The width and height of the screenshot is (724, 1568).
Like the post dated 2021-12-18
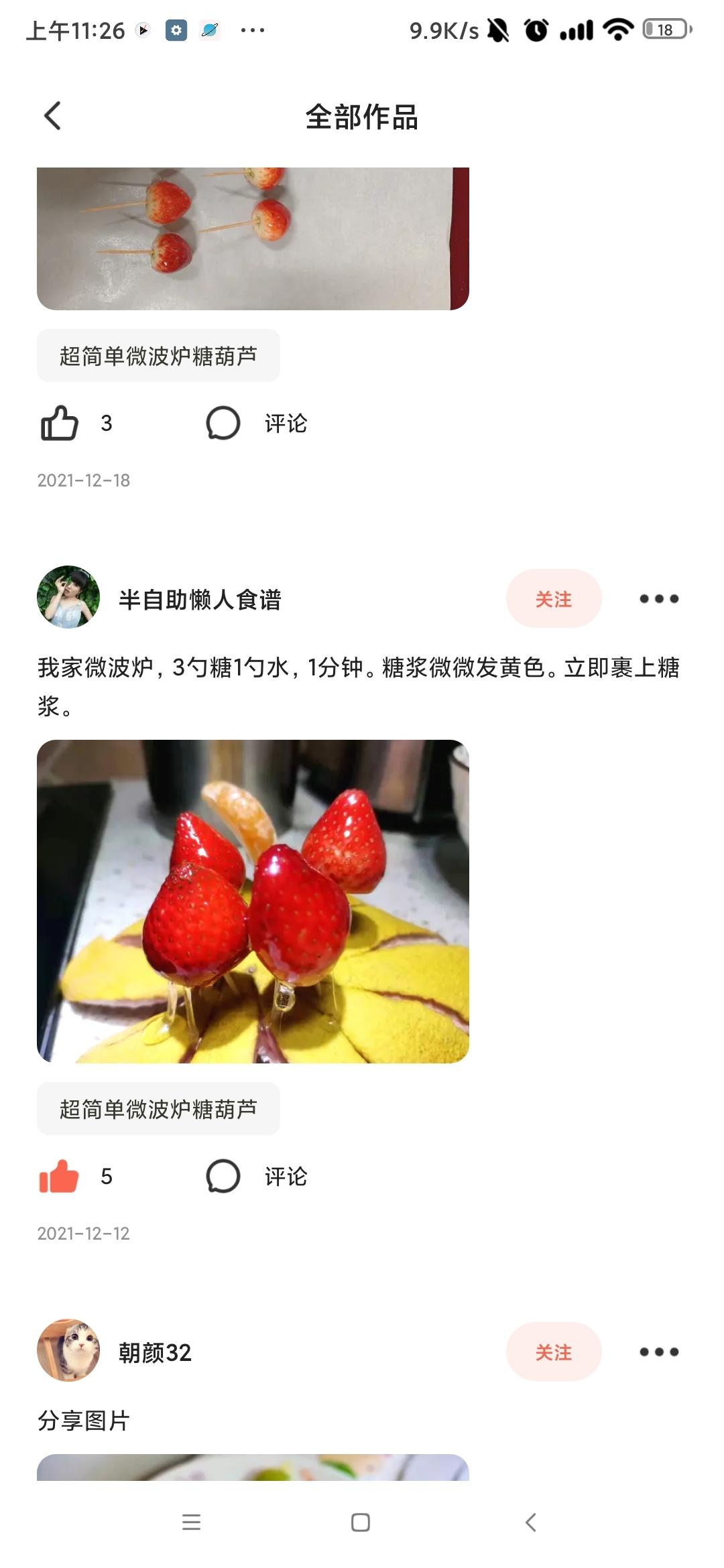pyautogui.click(x=60, y=423)
